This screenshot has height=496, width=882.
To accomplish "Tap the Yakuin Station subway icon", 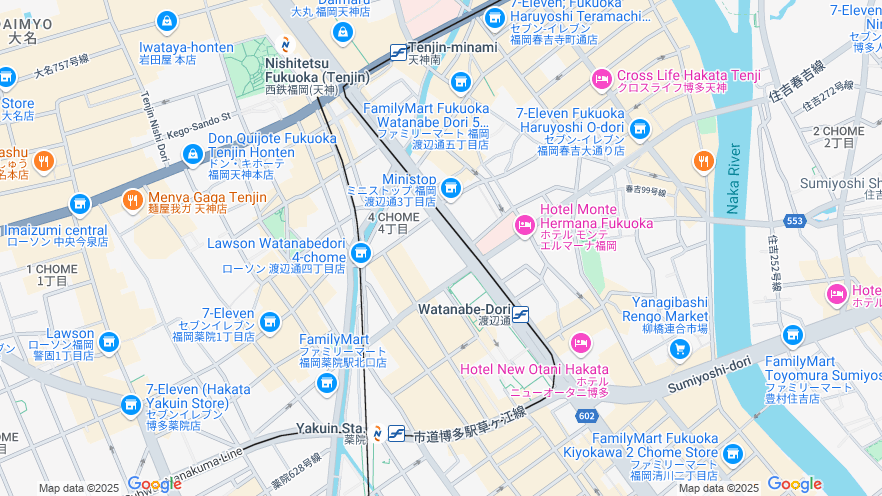I will (397, 434).
